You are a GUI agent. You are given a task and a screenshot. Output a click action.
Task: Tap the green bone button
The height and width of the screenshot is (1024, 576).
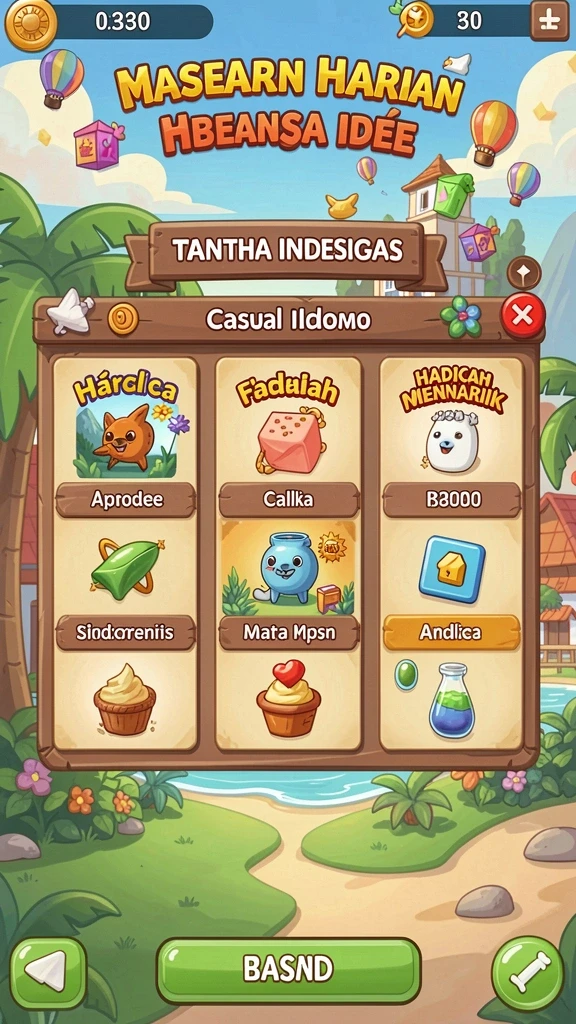coord(528,973)
